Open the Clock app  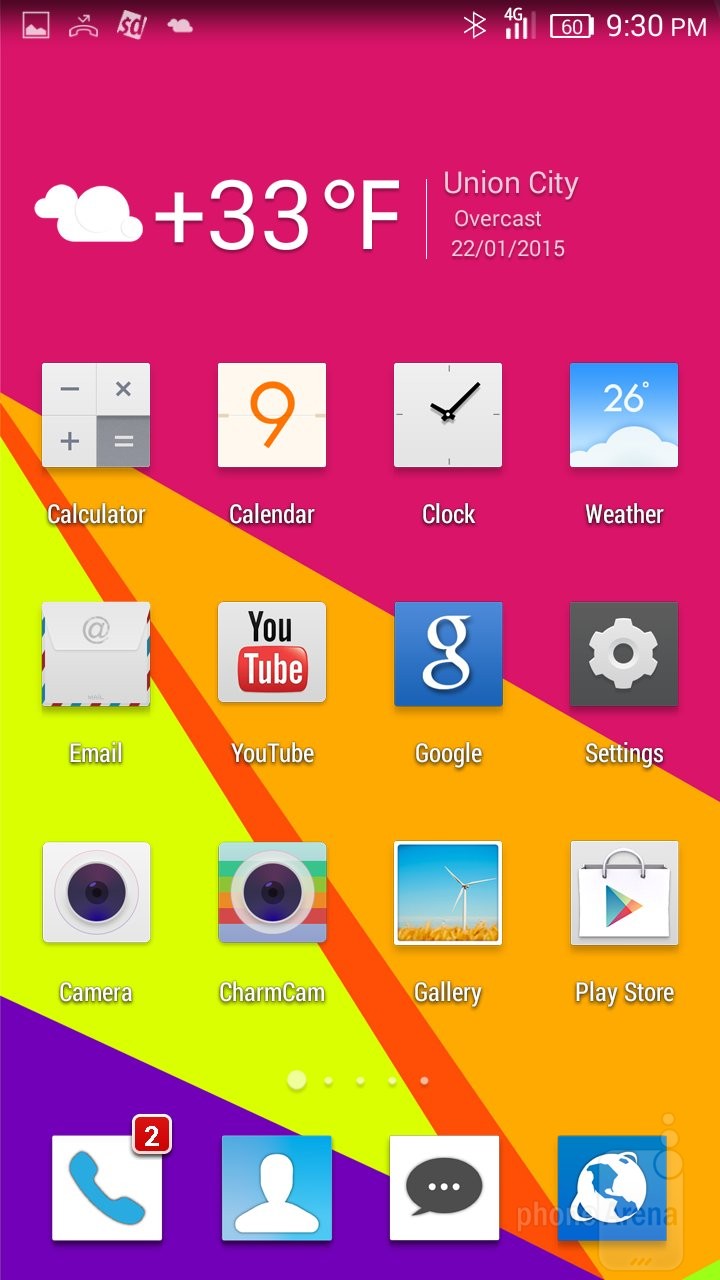448,415
